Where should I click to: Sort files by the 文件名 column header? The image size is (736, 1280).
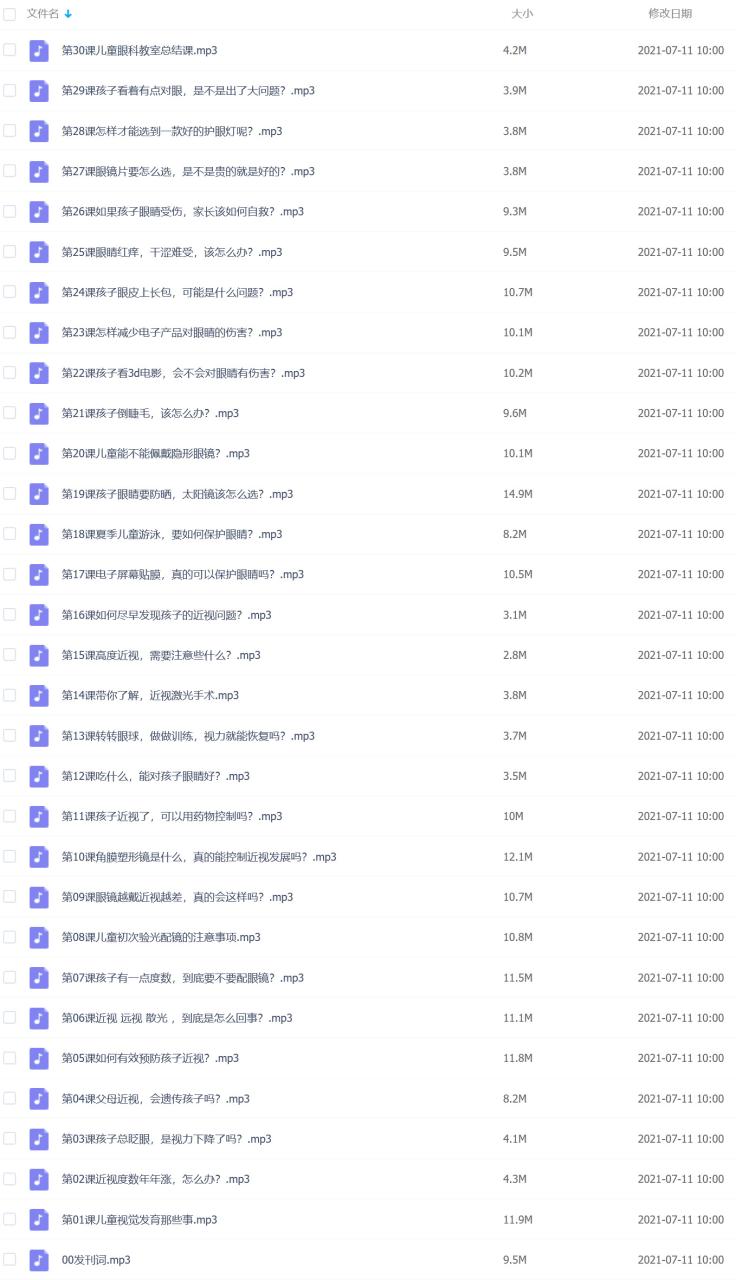(x=43, y=14)
